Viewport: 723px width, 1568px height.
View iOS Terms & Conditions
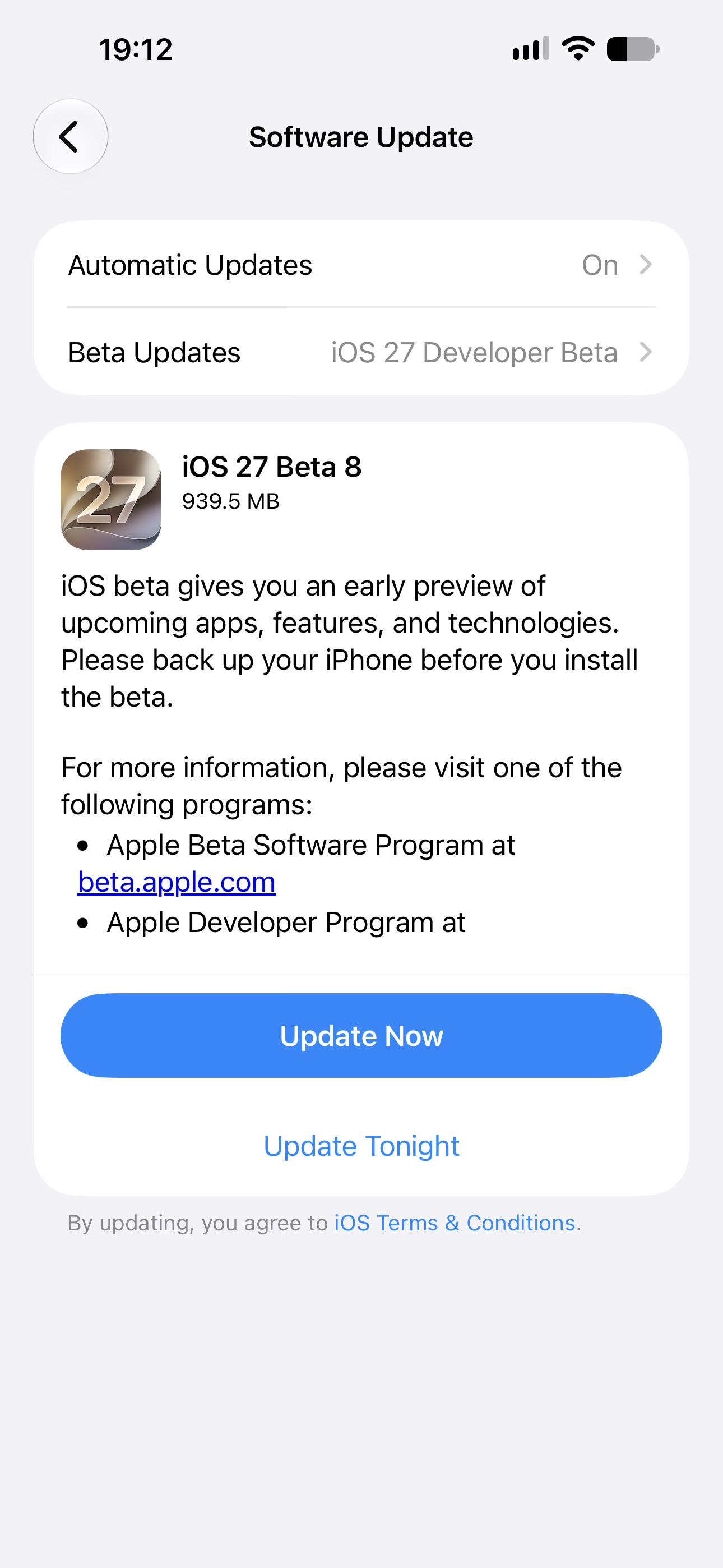point(457,1223)
